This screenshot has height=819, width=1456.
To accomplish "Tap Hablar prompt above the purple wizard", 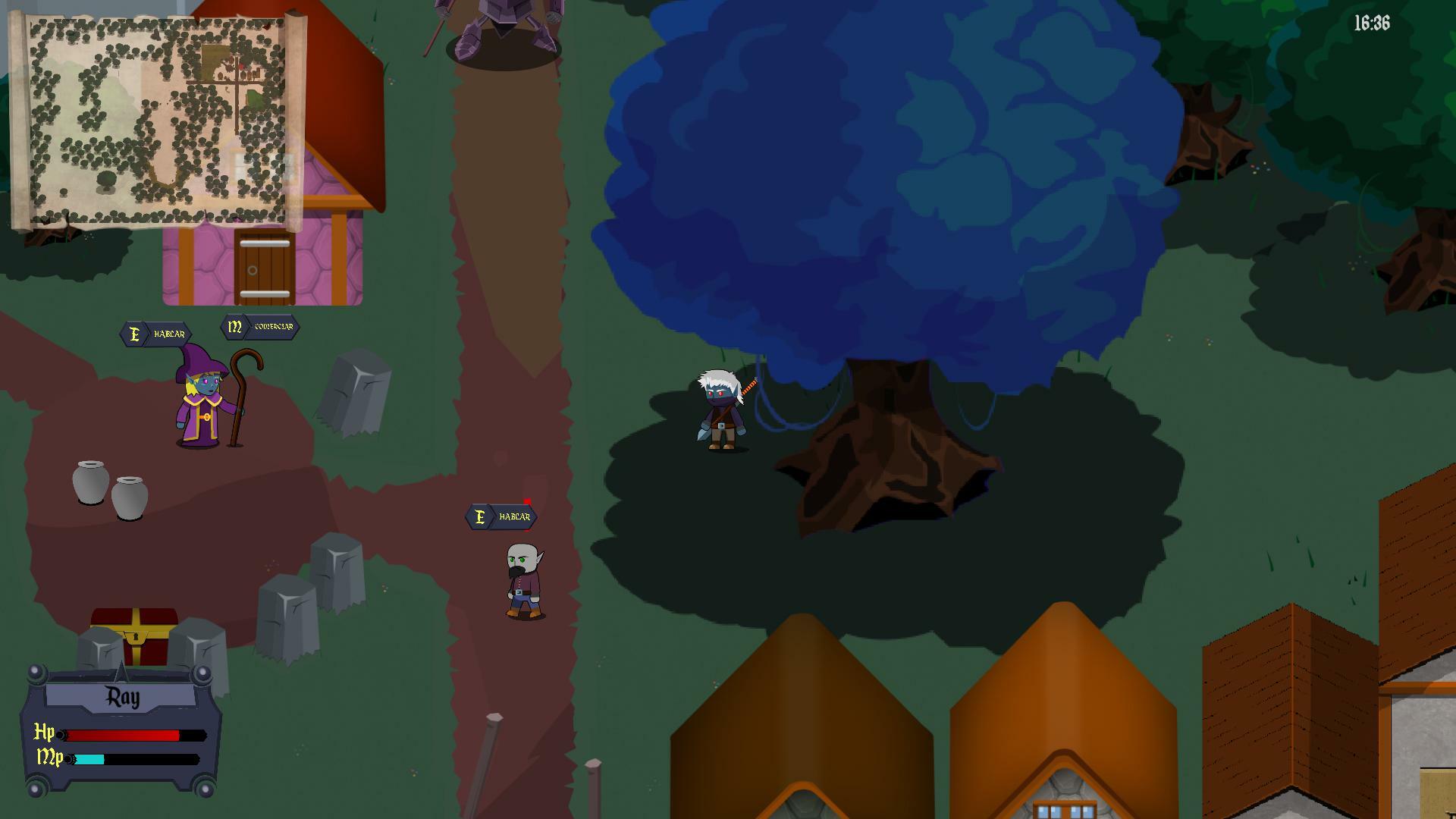I will click(156, 334).
